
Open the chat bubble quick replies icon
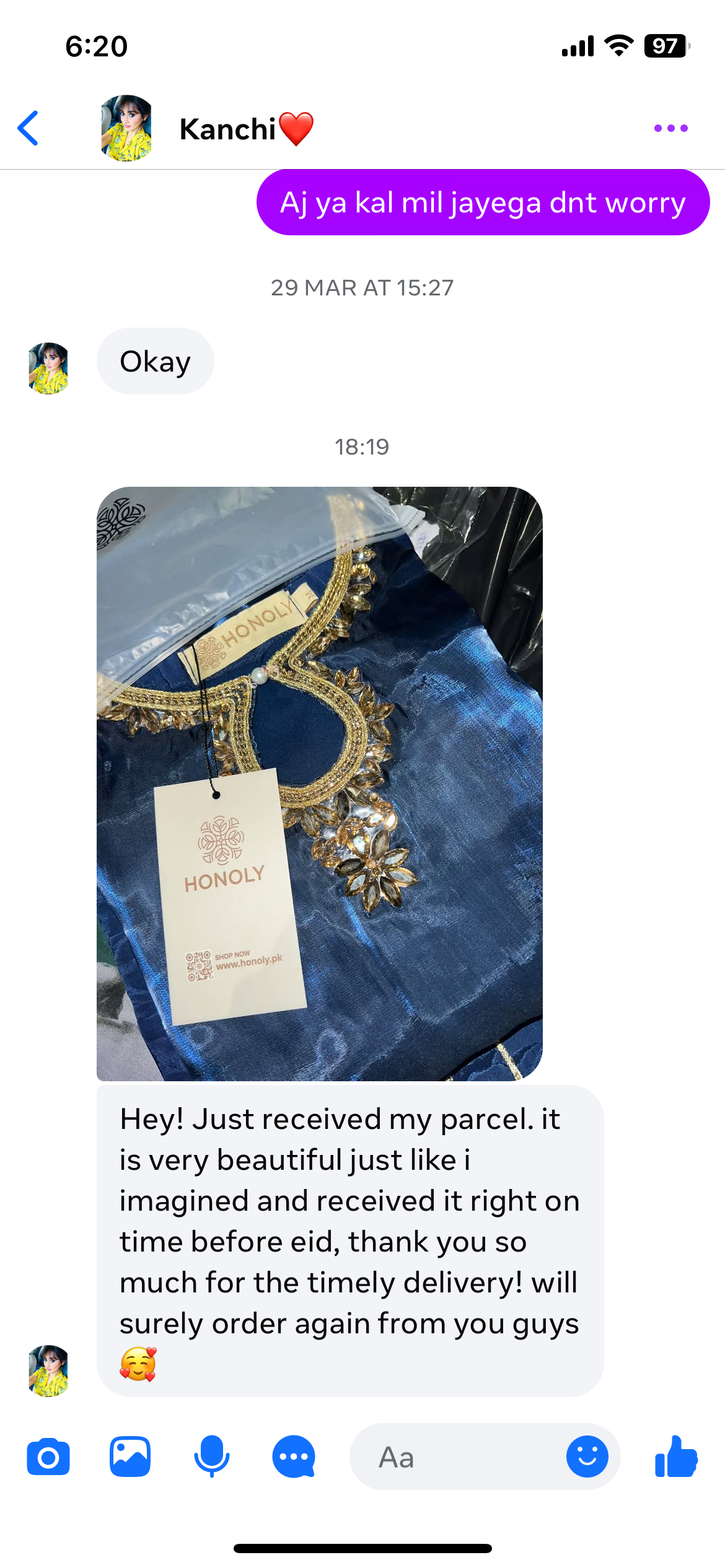294,1457
